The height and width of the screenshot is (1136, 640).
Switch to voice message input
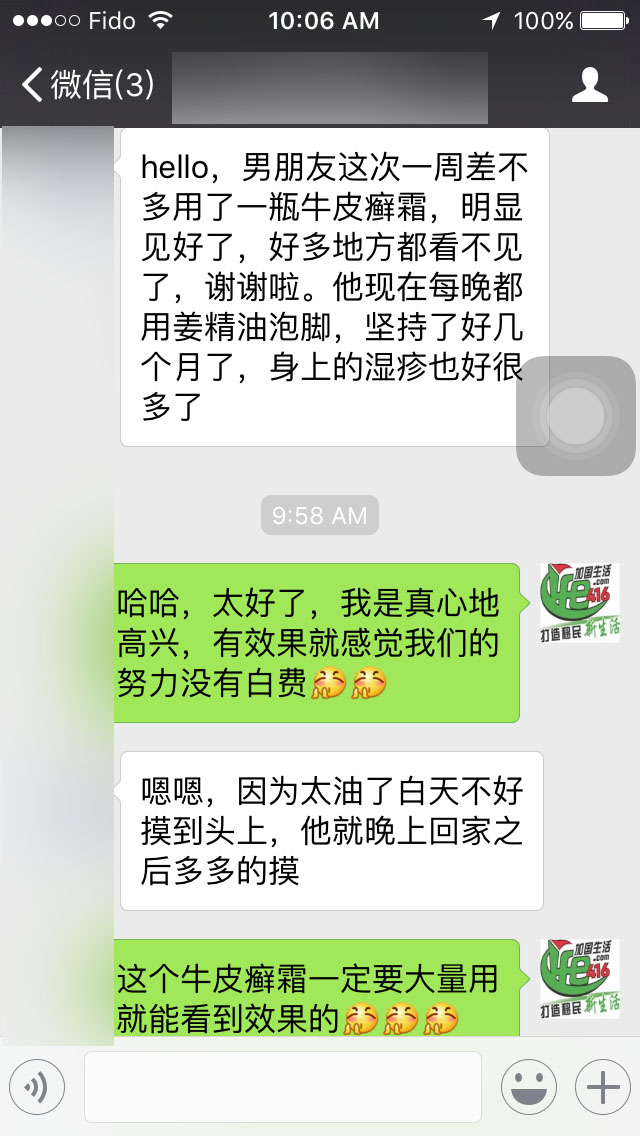point(37,1088)
